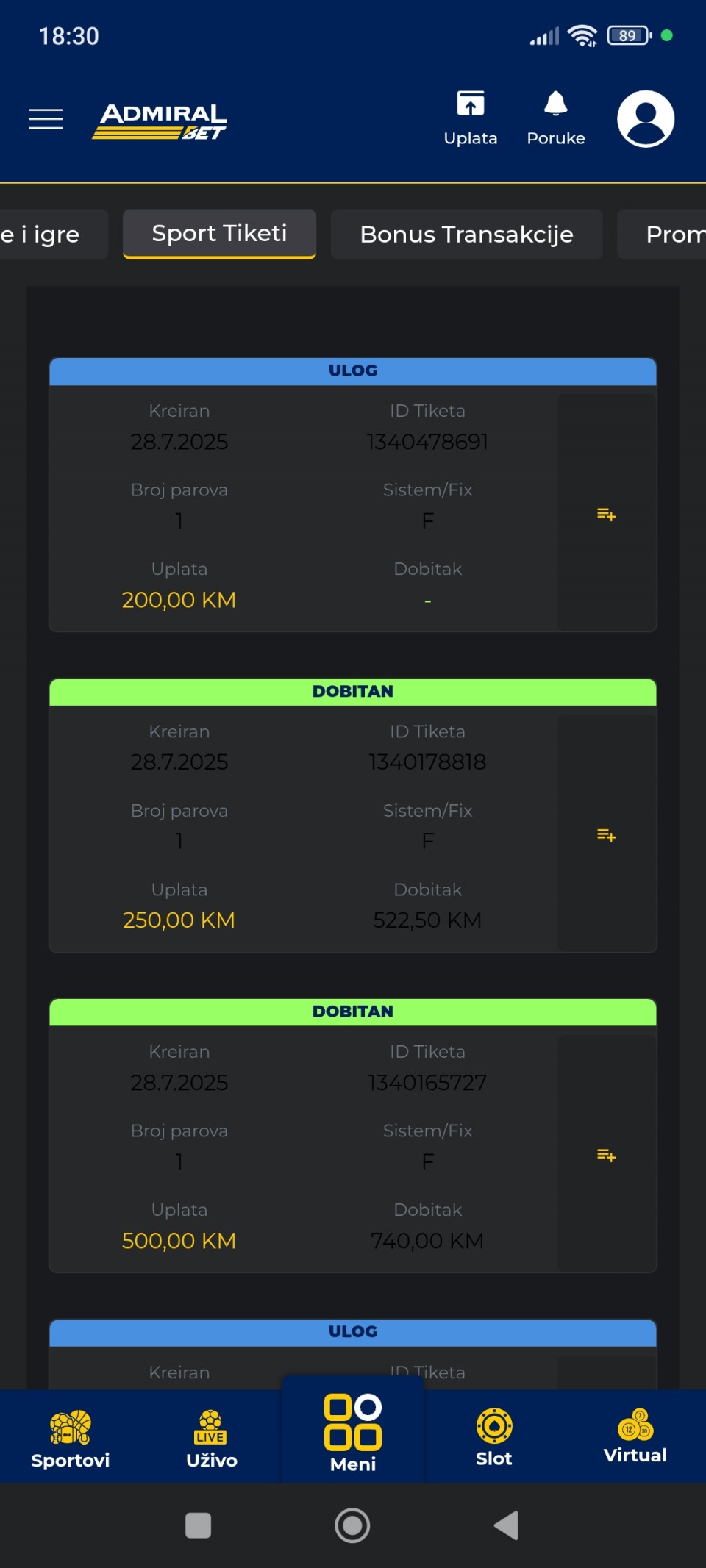Go to Sportovi in bottom bar

[x=71, y=1439]
